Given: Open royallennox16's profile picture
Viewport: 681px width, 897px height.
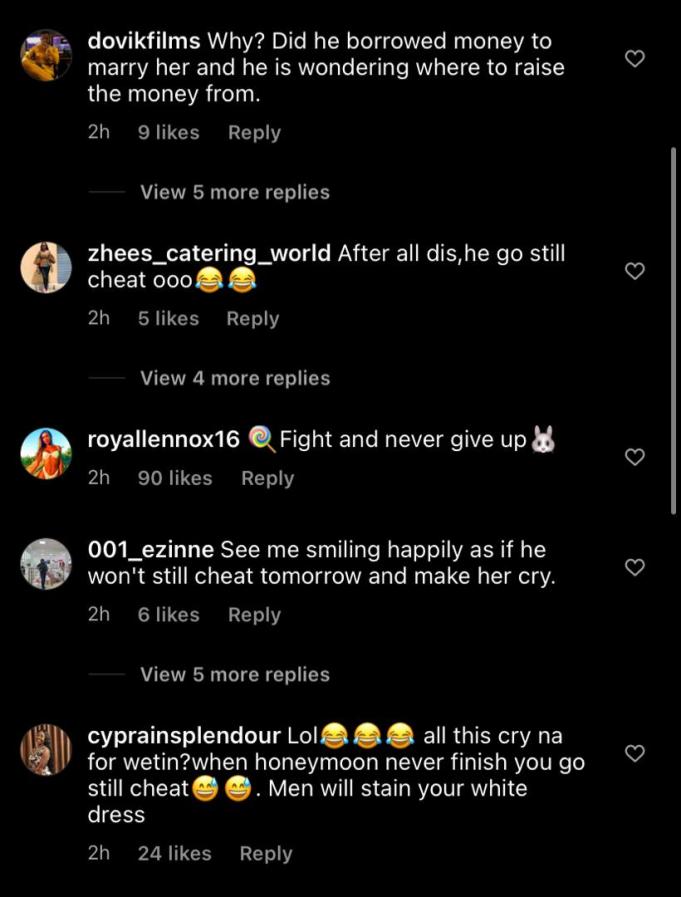Looking at the screenshot, I should pyautogui.click(x=46, y=453).
